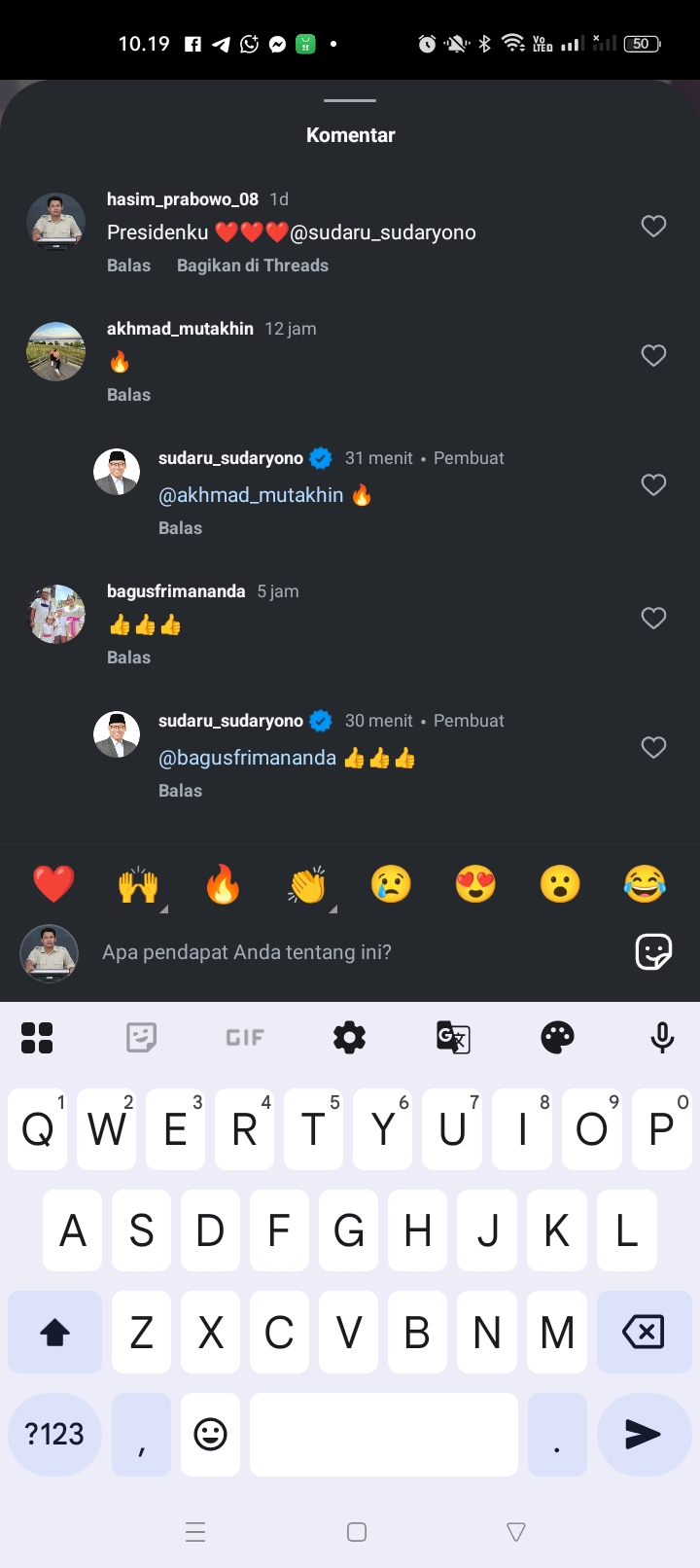
Task: Reply to bagusfrimananda's comment
Action: [128, 658]
